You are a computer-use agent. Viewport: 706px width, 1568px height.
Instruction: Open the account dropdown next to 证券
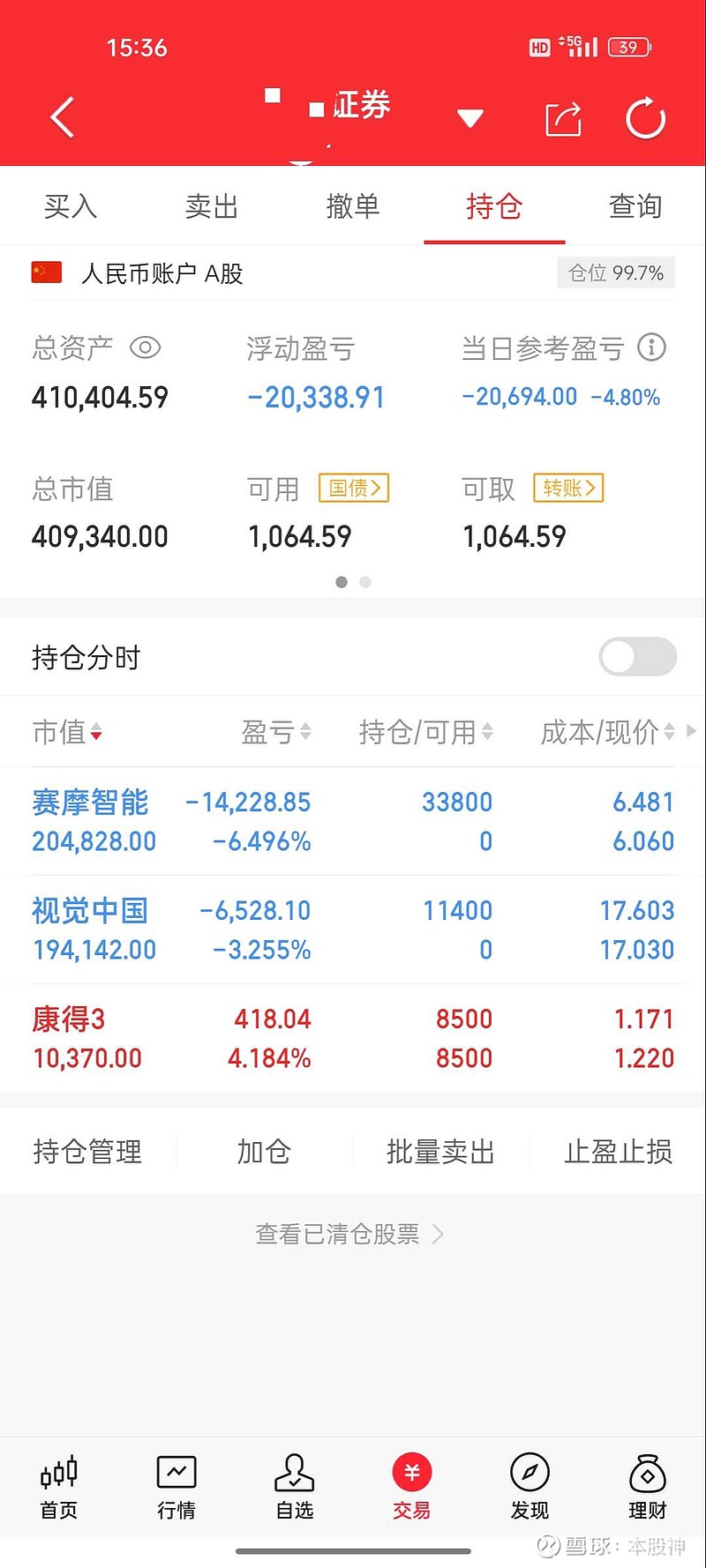point(470,118)
